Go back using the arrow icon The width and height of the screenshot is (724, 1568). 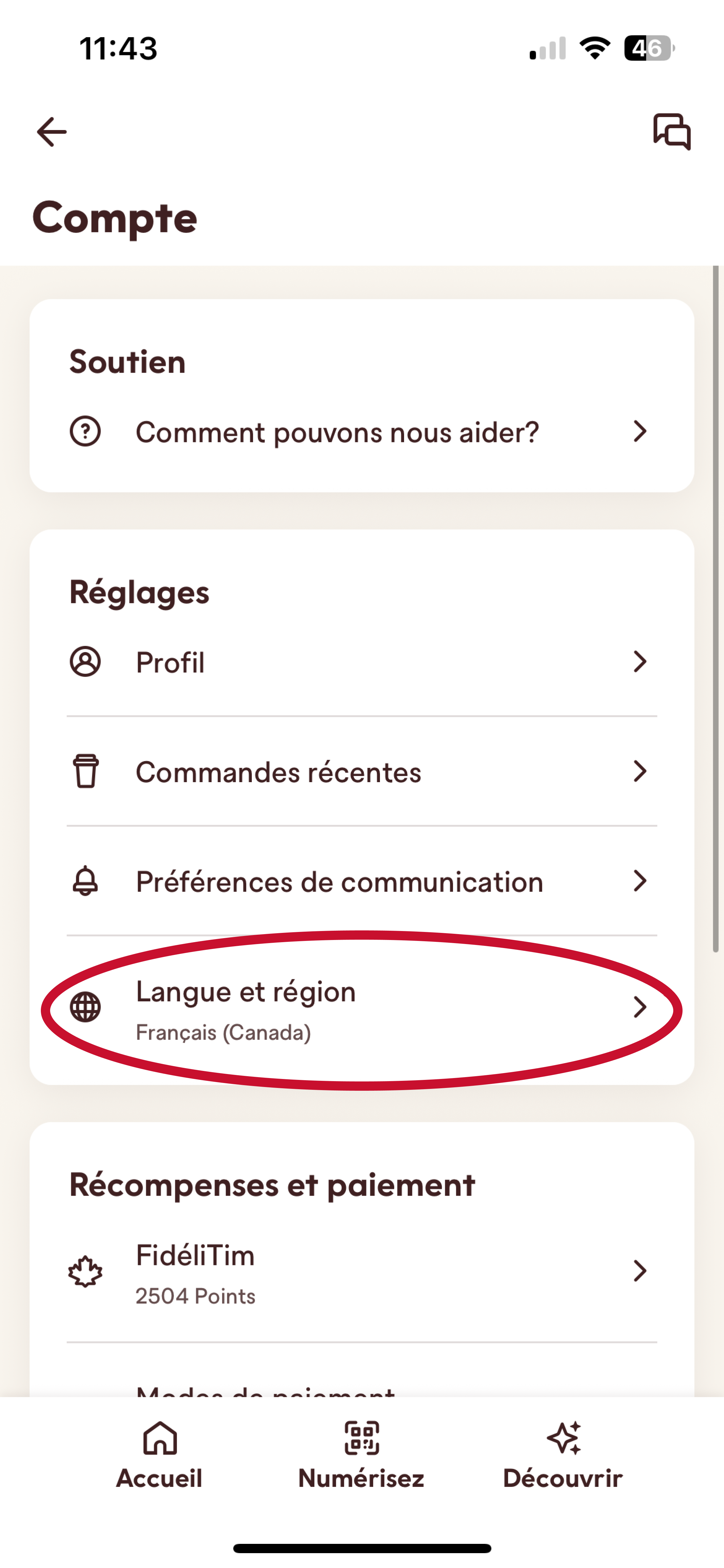pyautogui.click(x=52, y=132)
